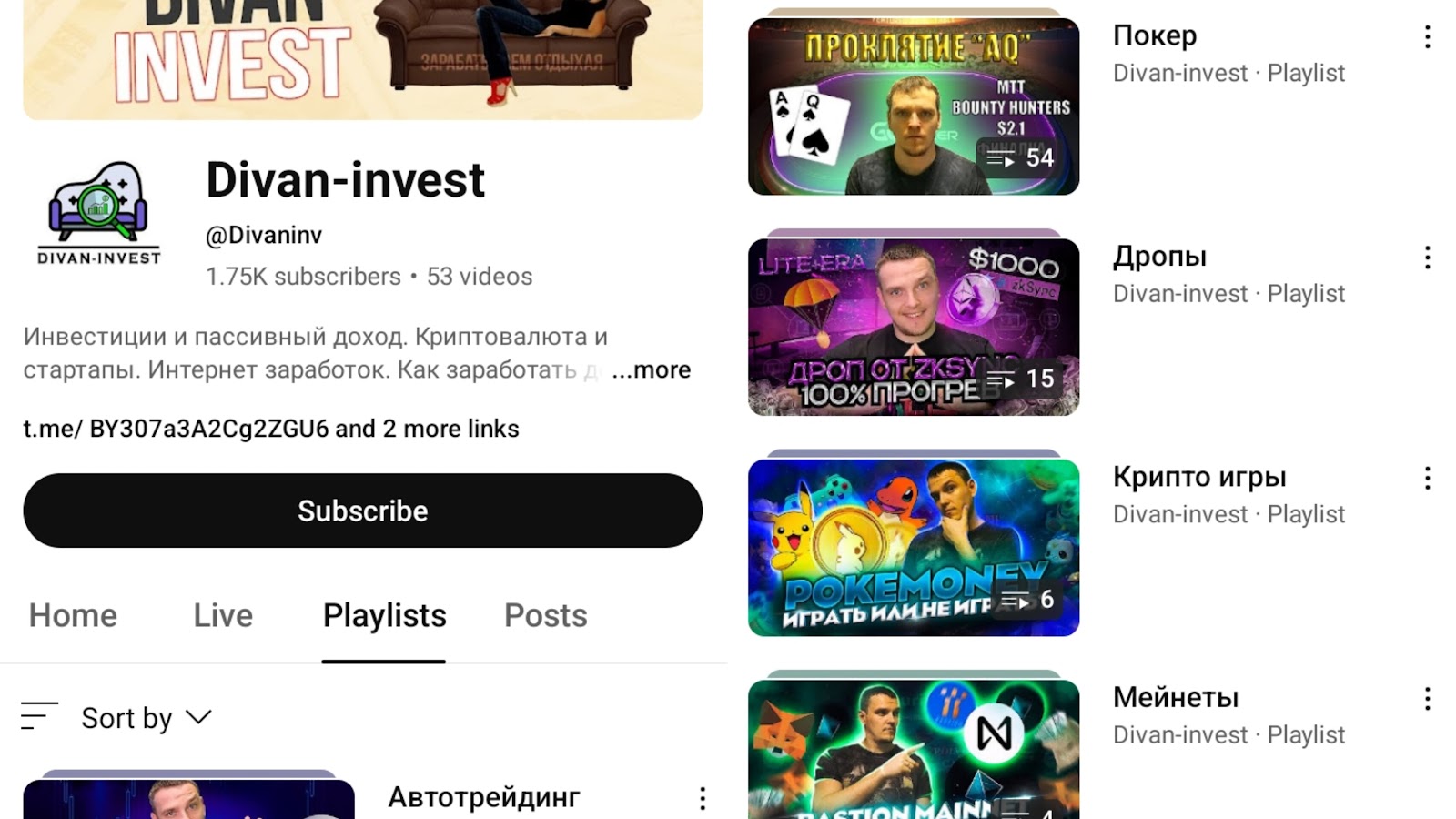
Task: Open the t.me channel links
Action: click(x=270, y=429)
